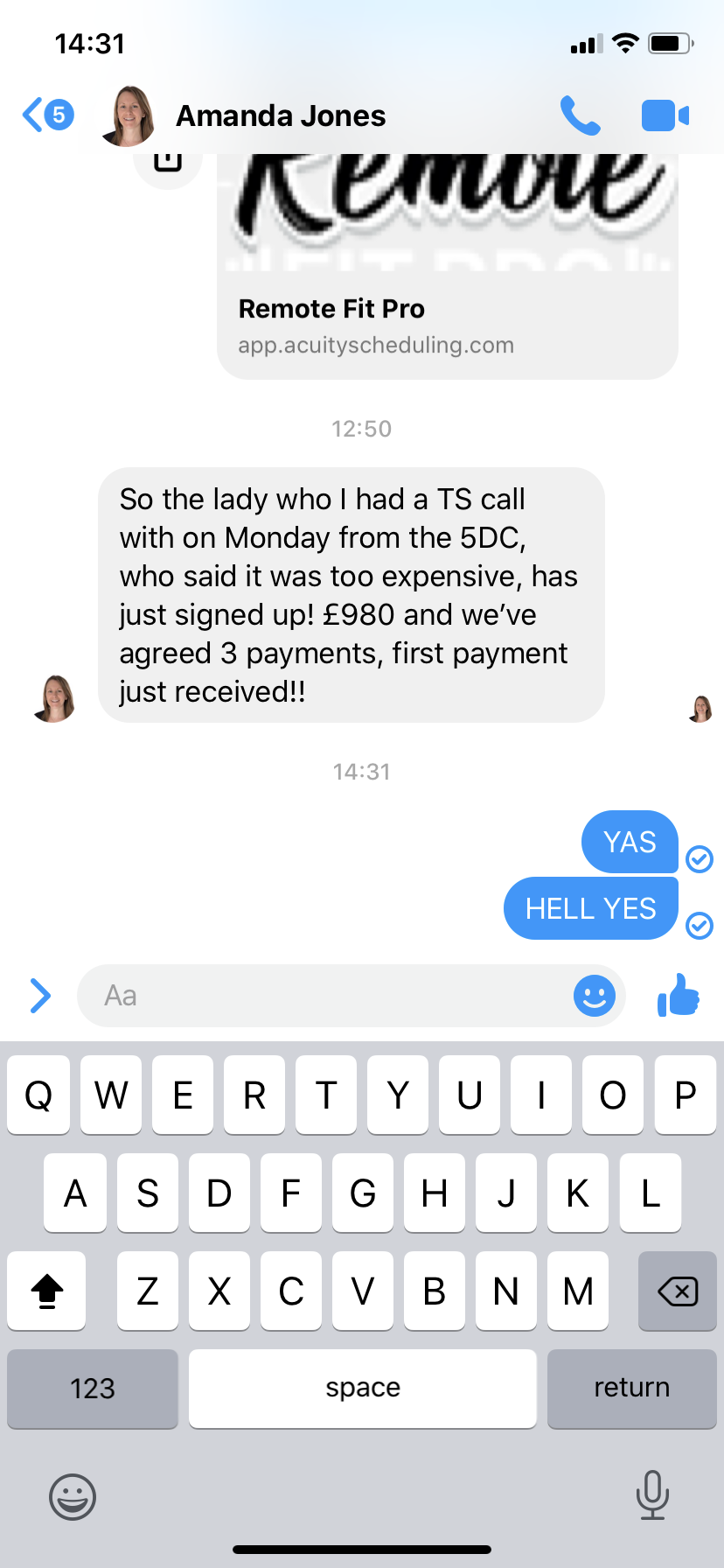Send a thumbs up like

tap(679, 996)
